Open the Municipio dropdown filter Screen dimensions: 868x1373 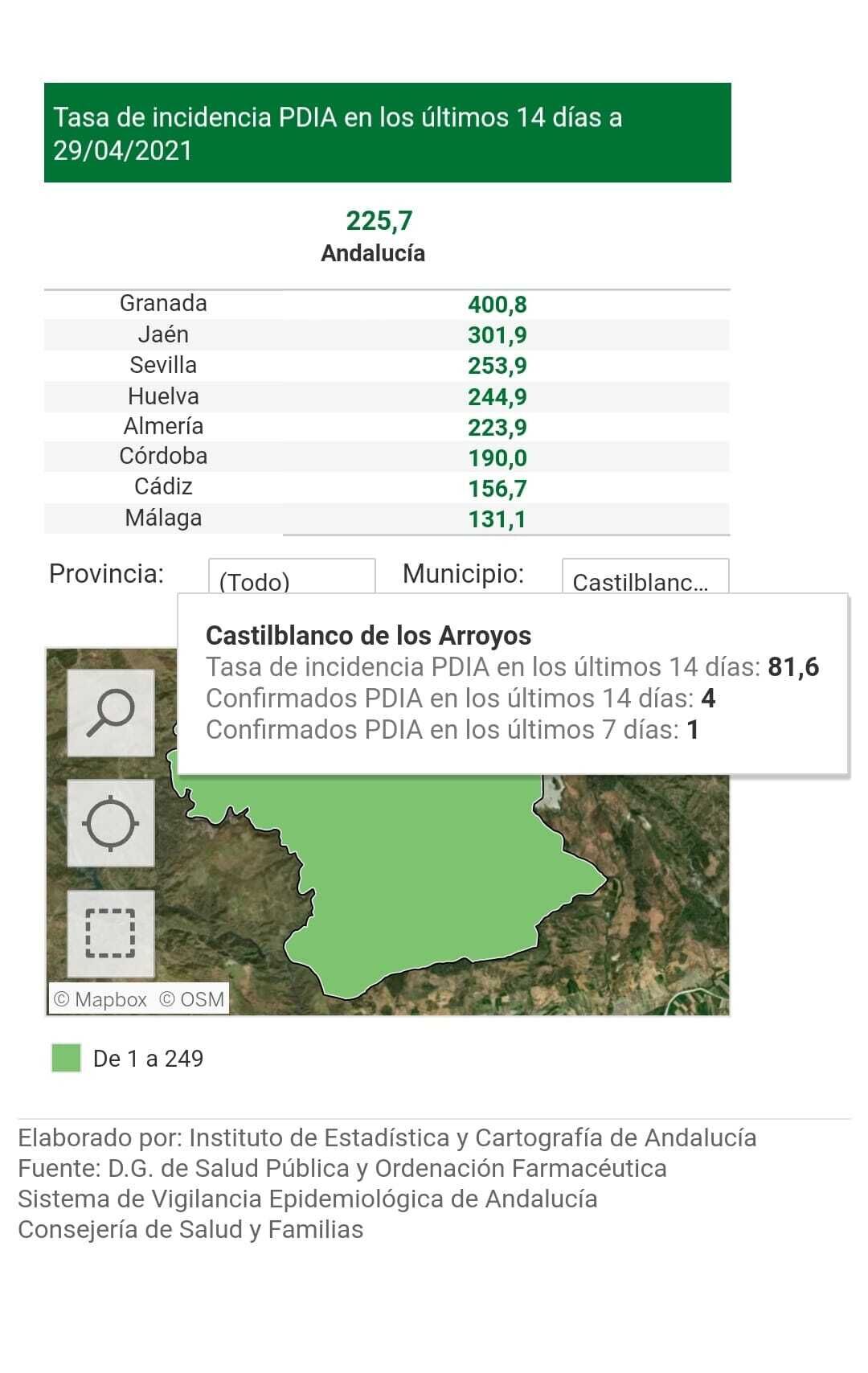tap(645, 577)
